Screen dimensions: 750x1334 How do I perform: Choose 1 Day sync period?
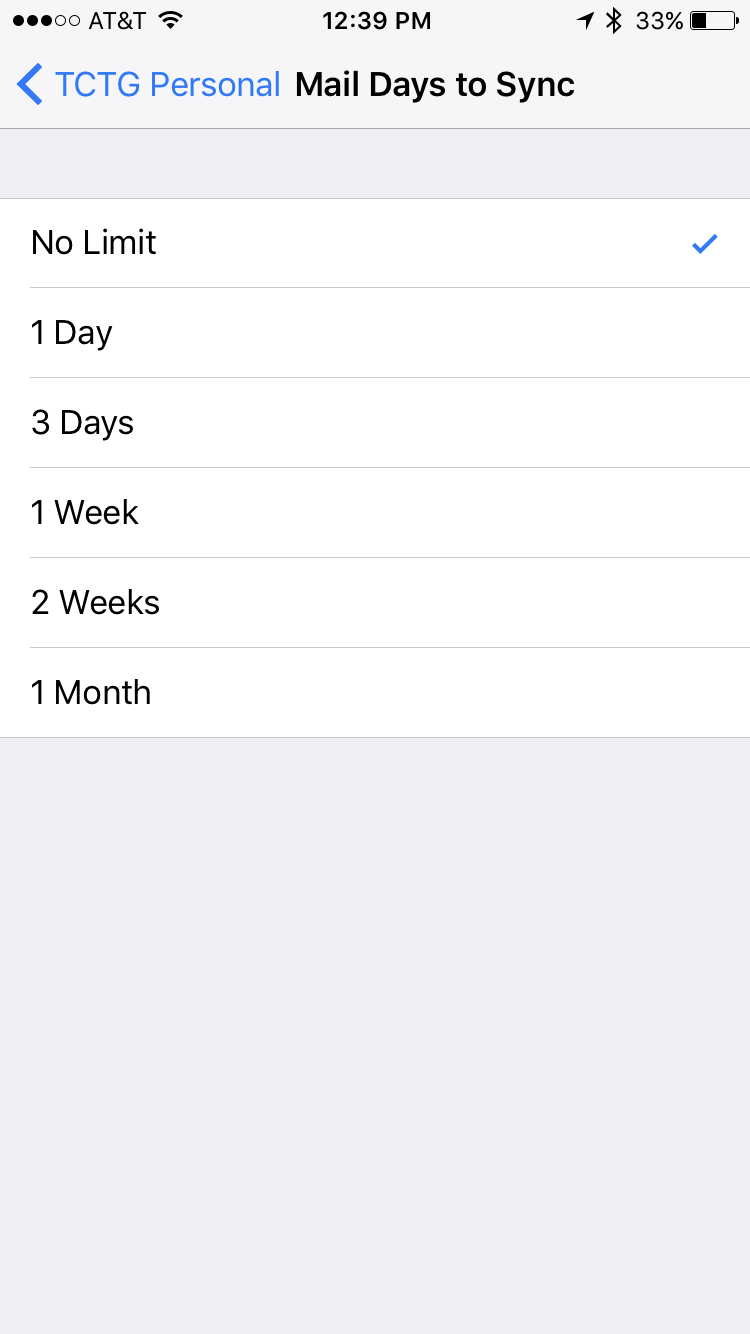tap(375, 333)
